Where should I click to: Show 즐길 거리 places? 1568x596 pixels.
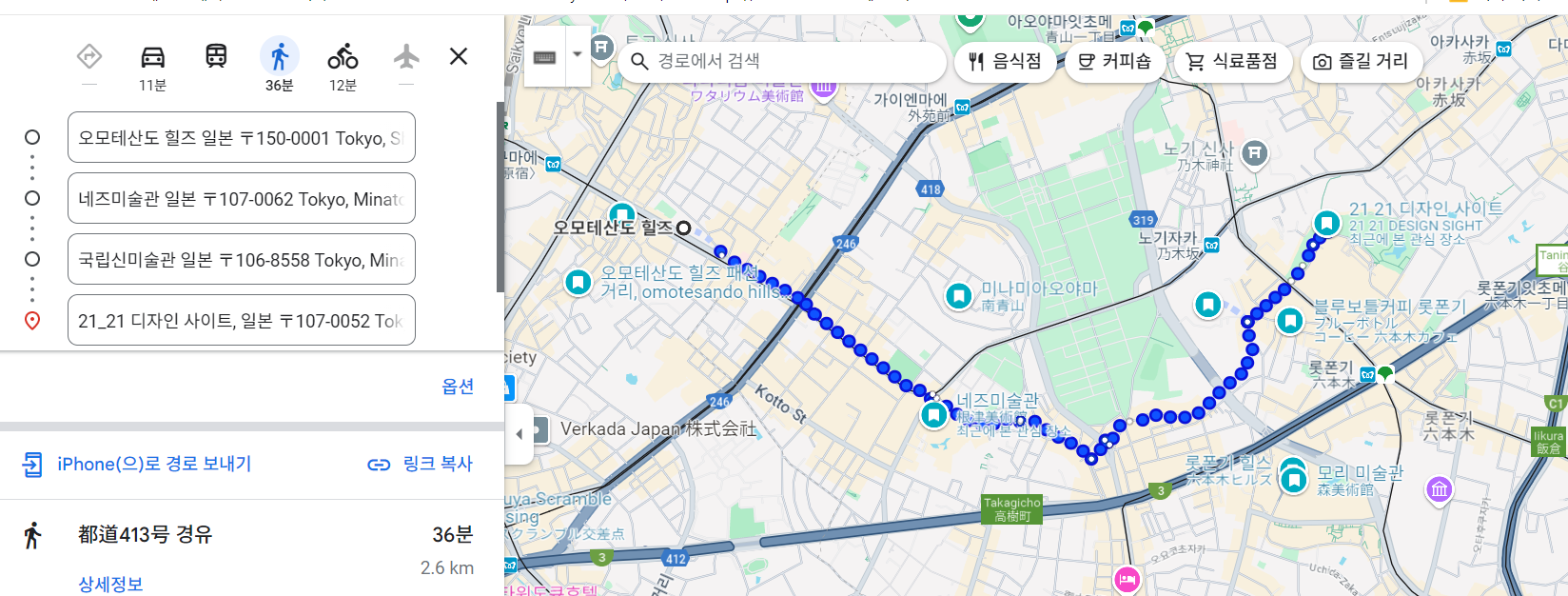(1361, 62)
